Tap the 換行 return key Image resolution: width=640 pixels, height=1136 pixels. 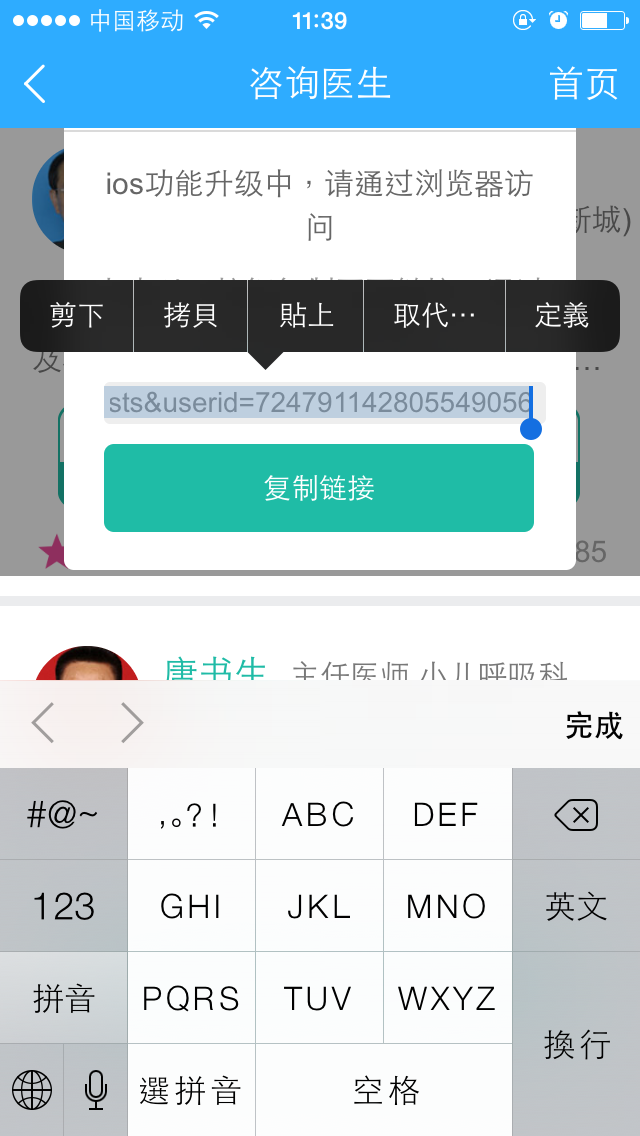[x=576, y=1044]
